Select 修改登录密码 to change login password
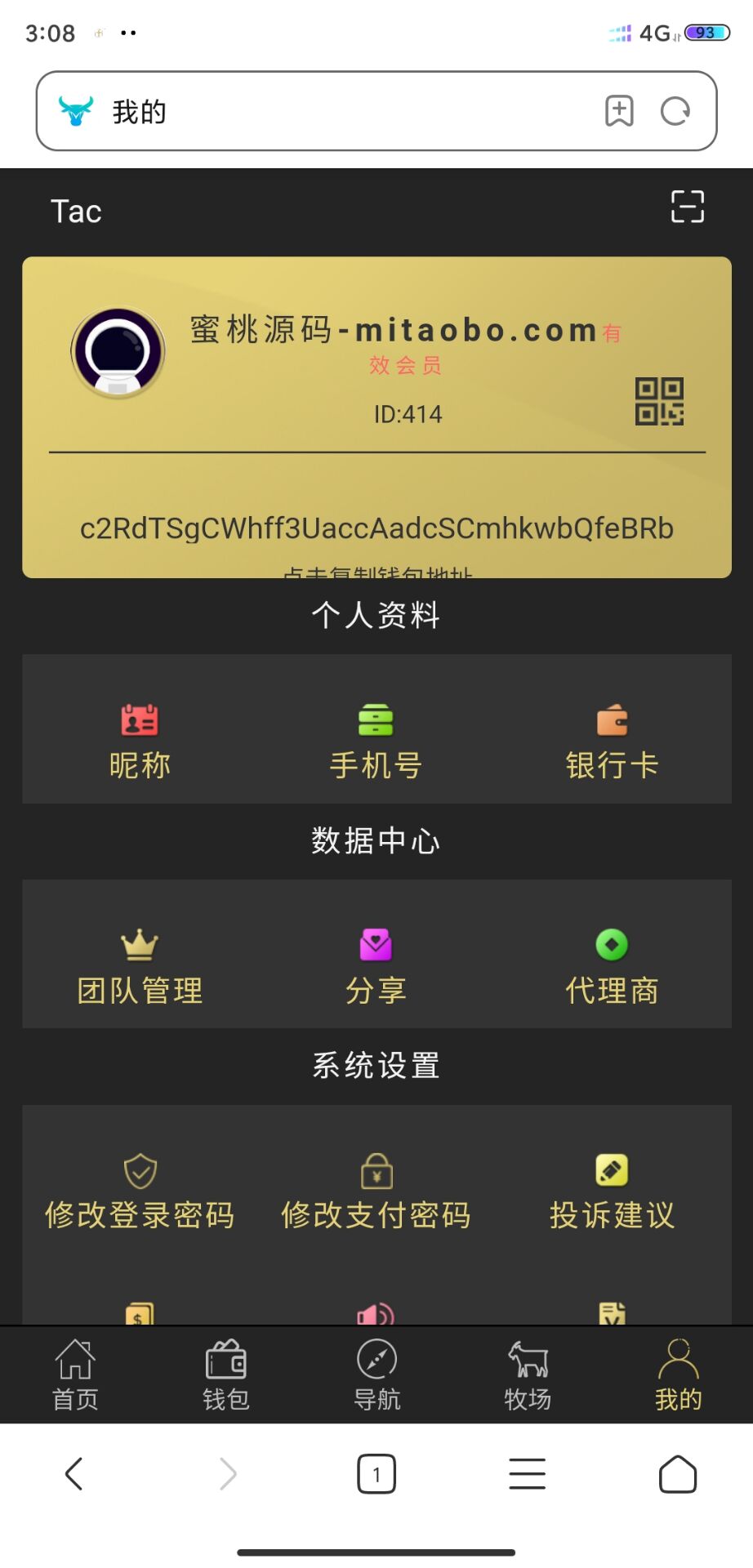The height and width of the screenshot is (1568, 753). point(140,1192)
